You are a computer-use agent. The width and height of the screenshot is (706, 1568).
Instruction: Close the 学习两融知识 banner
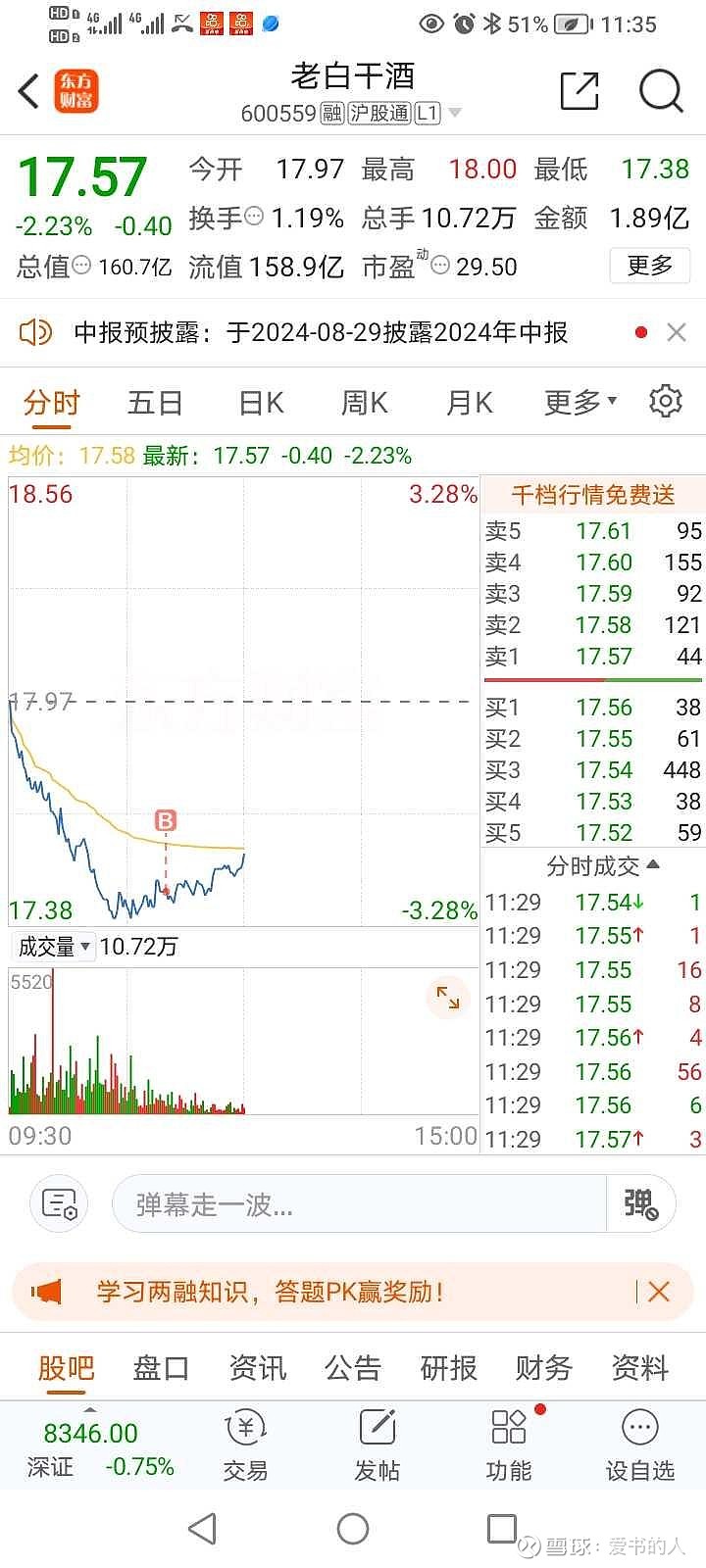659,1292
